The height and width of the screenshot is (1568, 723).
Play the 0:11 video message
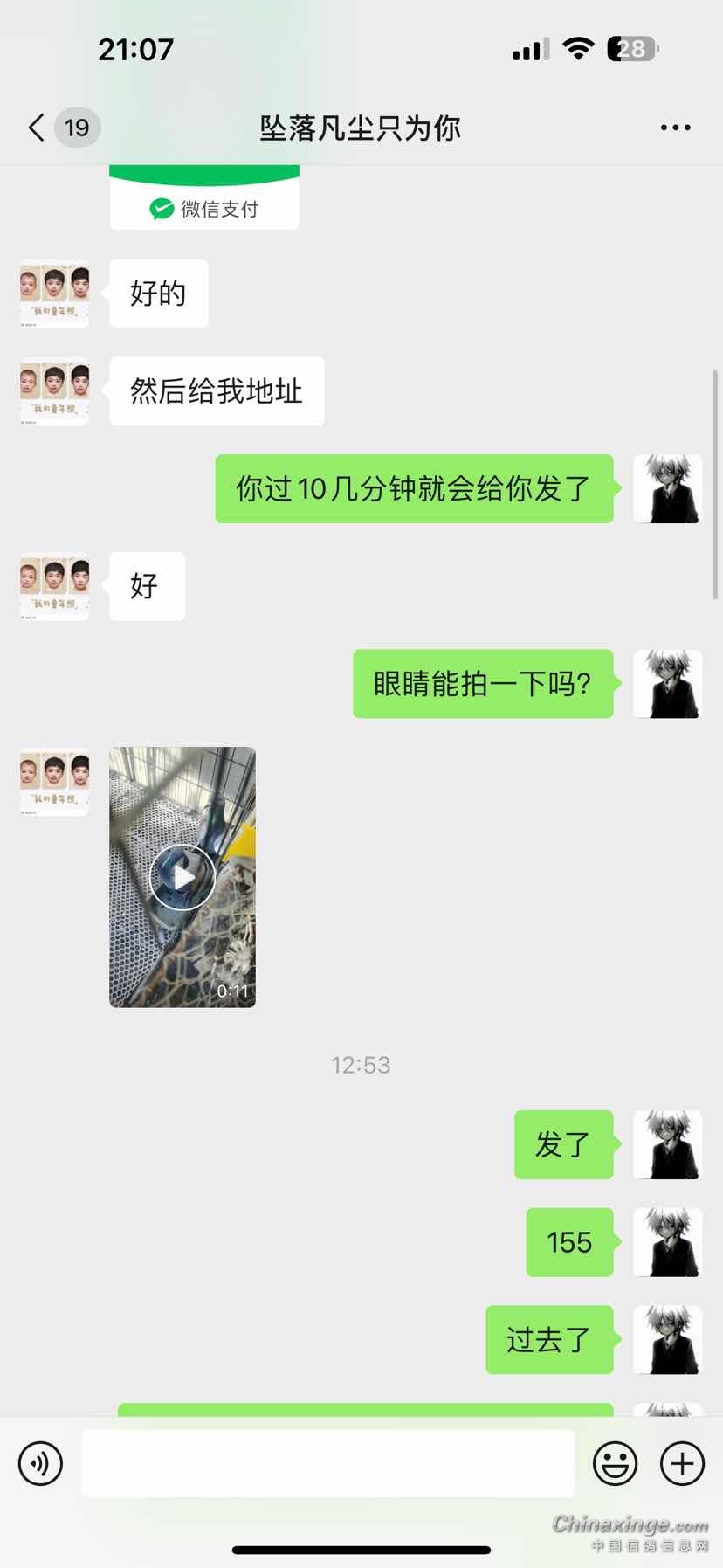pos(182,876)
